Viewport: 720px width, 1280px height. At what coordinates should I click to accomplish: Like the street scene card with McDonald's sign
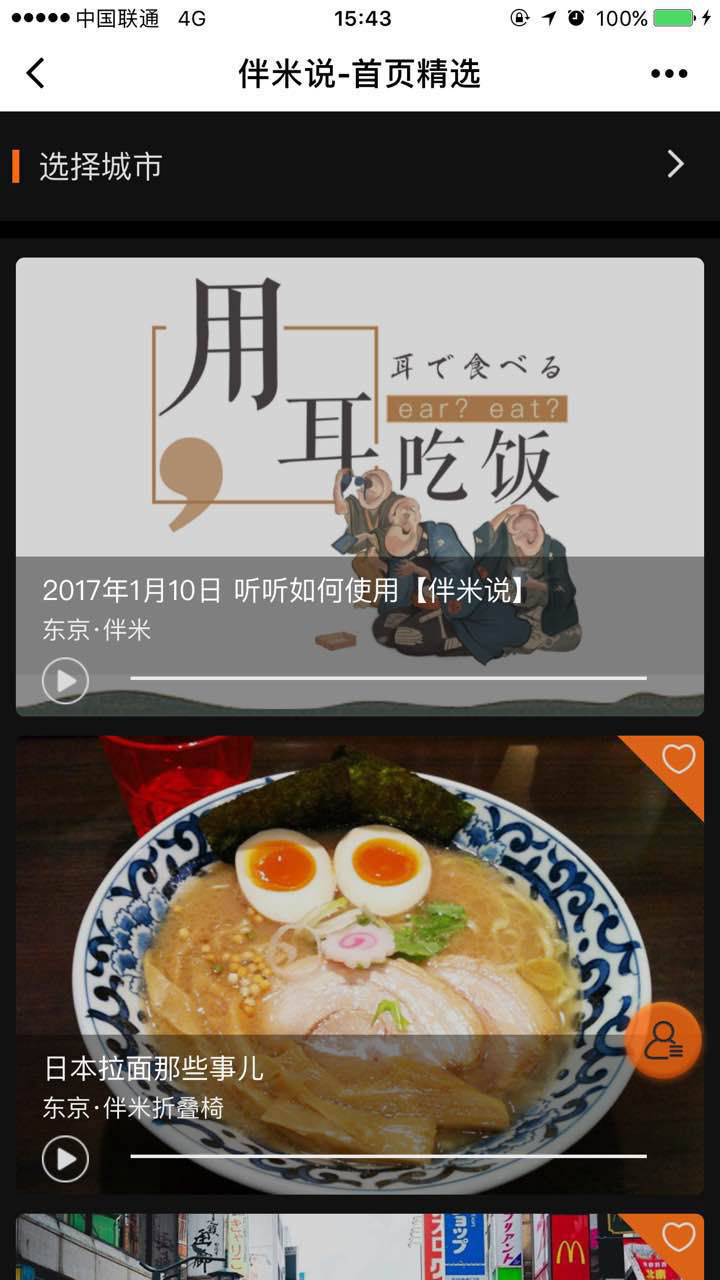[x=678, y=1238]
